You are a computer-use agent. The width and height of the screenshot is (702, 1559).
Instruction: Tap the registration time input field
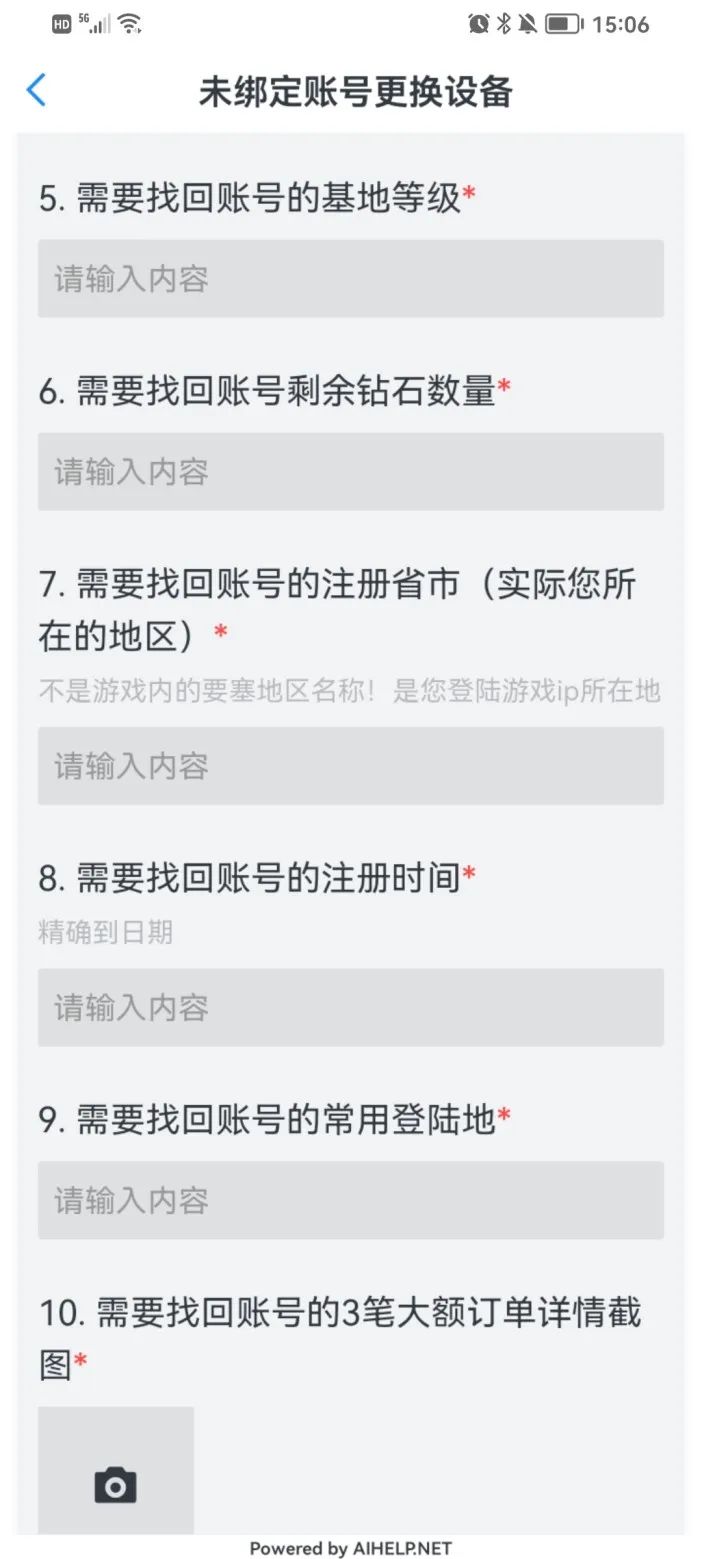click(350, 1007)
